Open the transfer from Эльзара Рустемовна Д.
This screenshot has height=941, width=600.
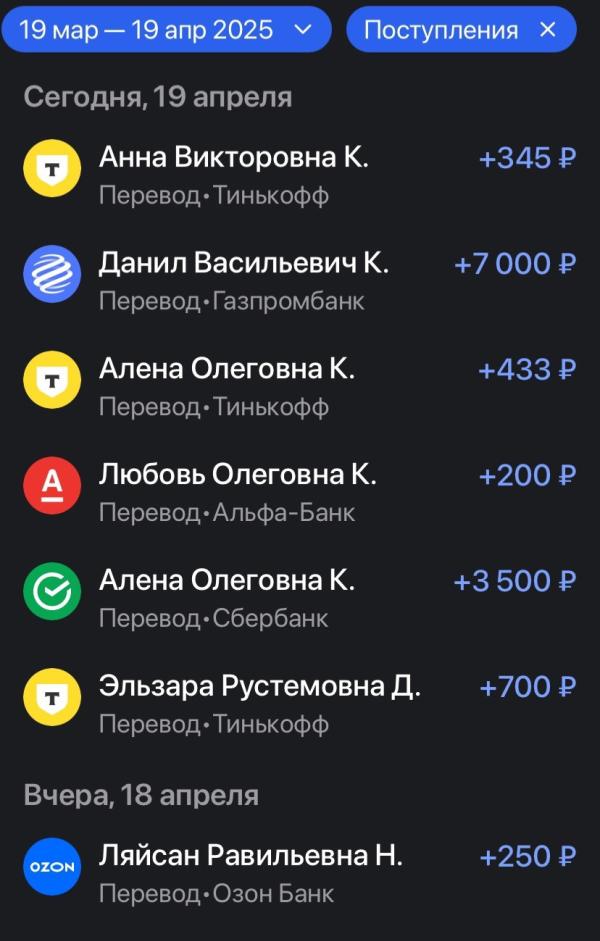click(300, 704)
